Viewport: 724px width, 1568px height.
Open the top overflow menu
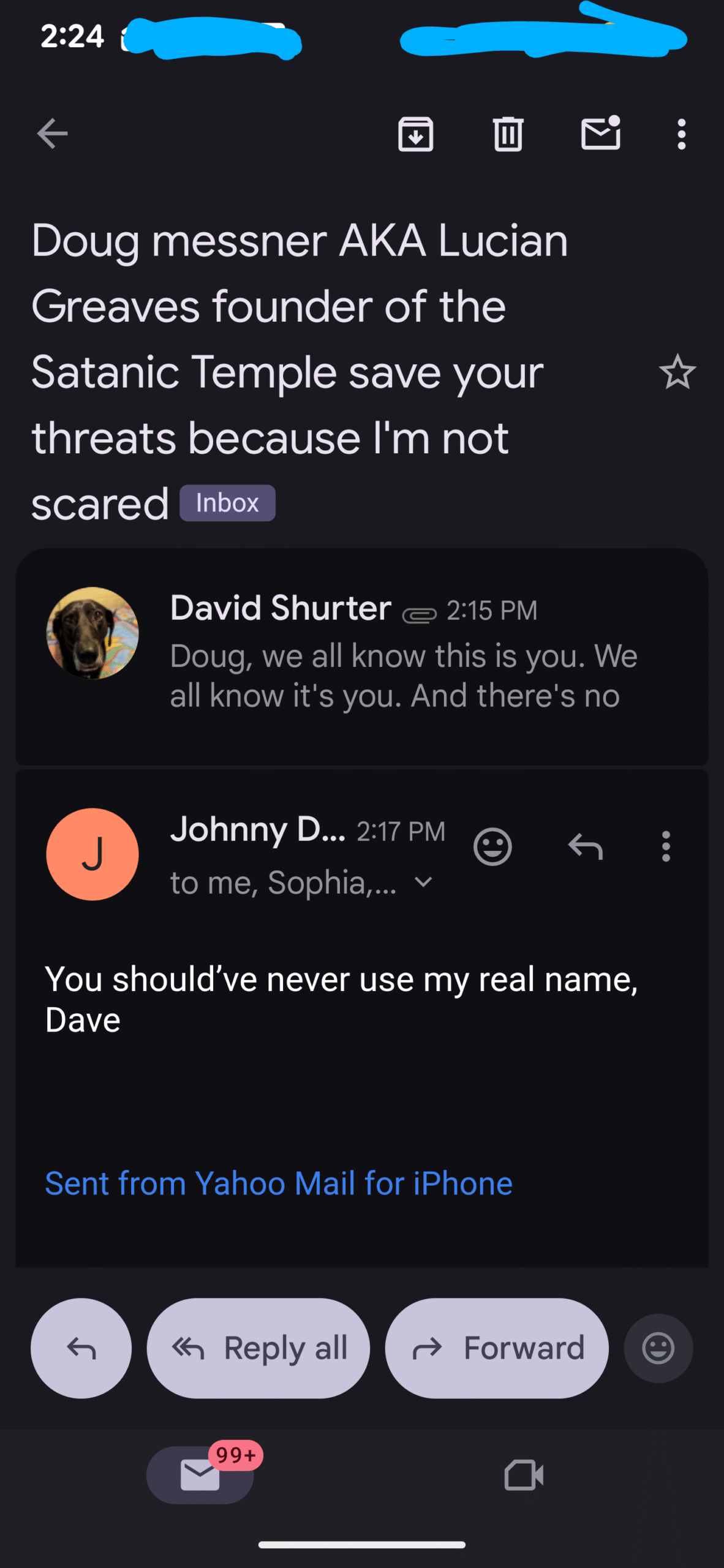coord(681,134)
